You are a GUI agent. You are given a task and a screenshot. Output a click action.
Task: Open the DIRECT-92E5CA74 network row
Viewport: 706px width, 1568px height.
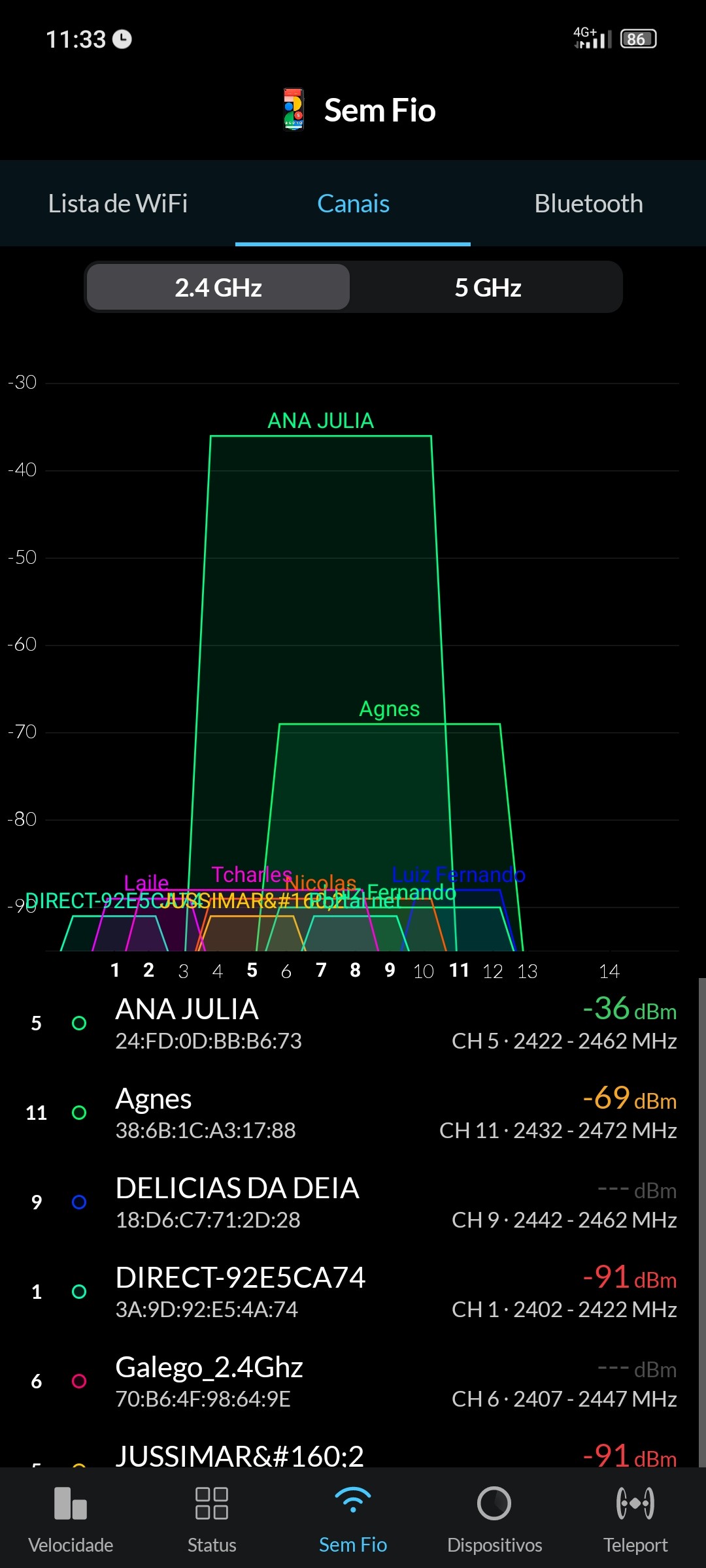[x=353, y=1292]
